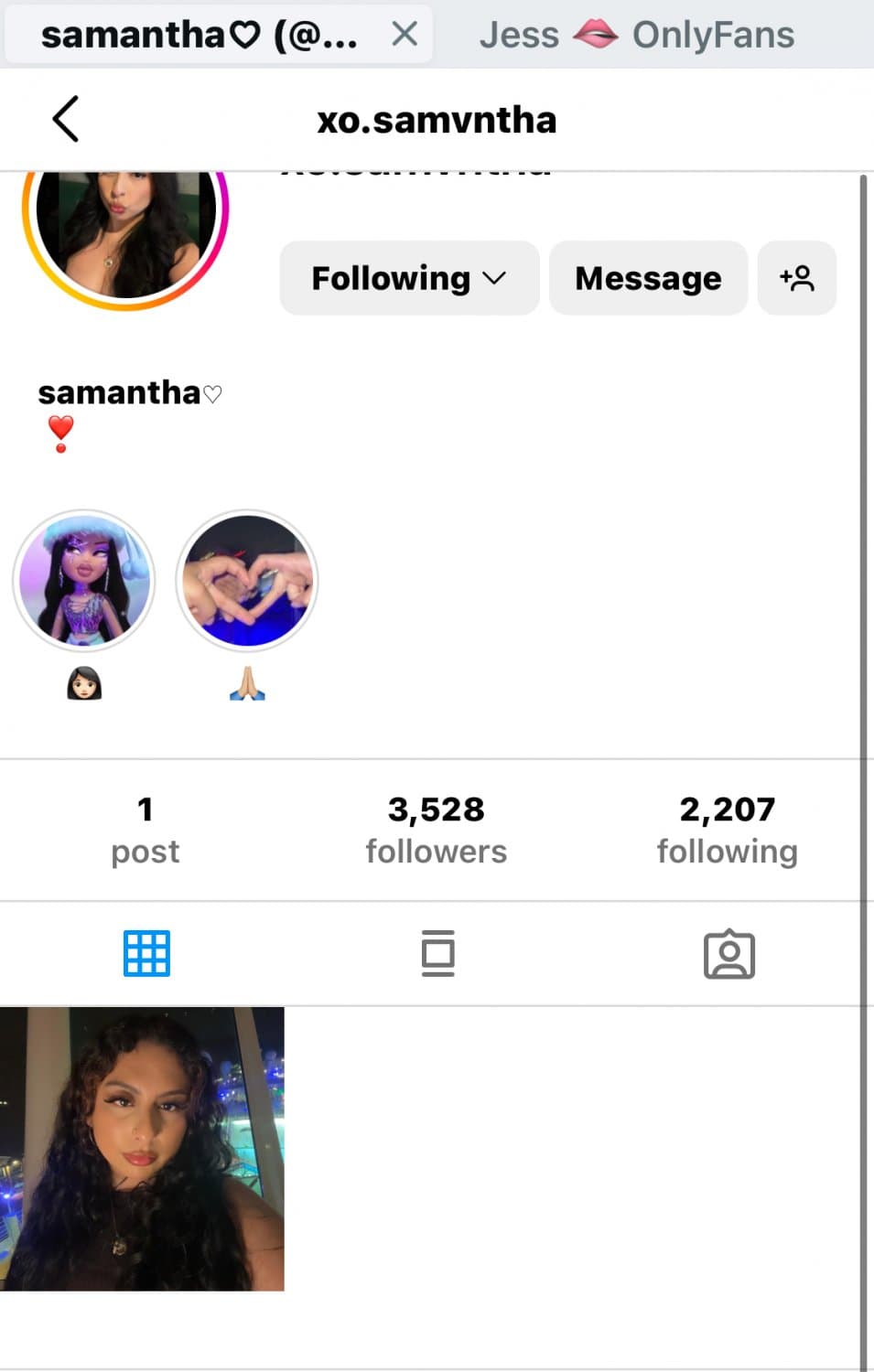Tap the red exclamation heart emoji in bio

coord(60,432)
